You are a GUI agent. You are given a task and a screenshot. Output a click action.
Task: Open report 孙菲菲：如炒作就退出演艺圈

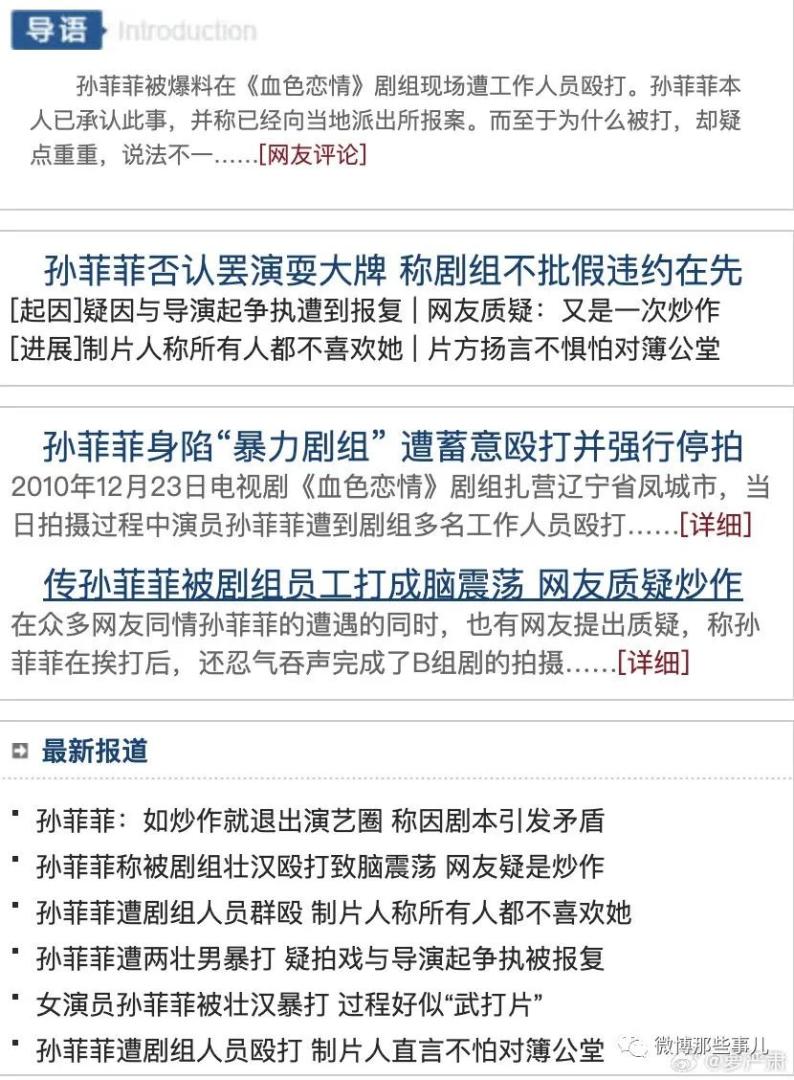pyautogui.click(x=320, y=821)
